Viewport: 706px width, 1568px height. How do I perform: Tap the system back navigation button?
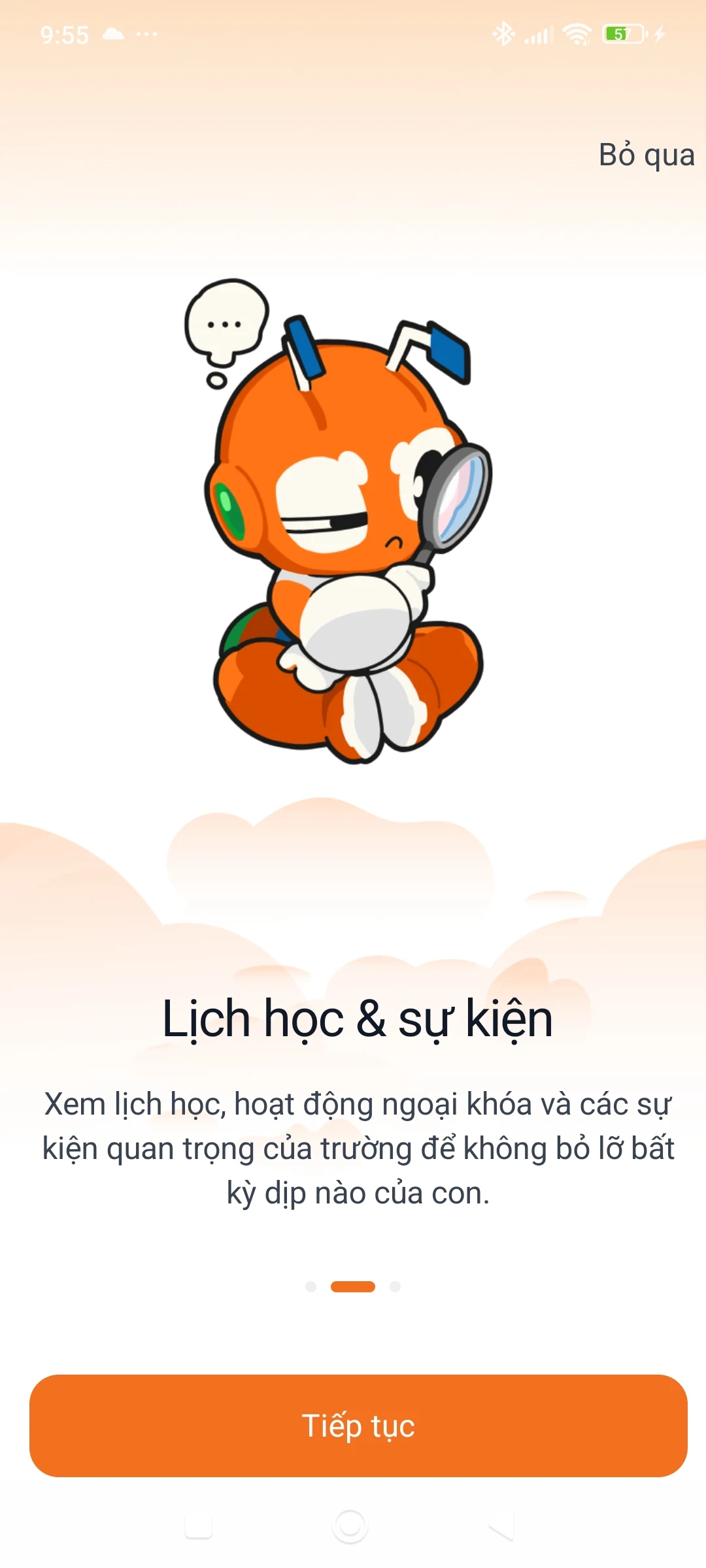pos(501,1526)
